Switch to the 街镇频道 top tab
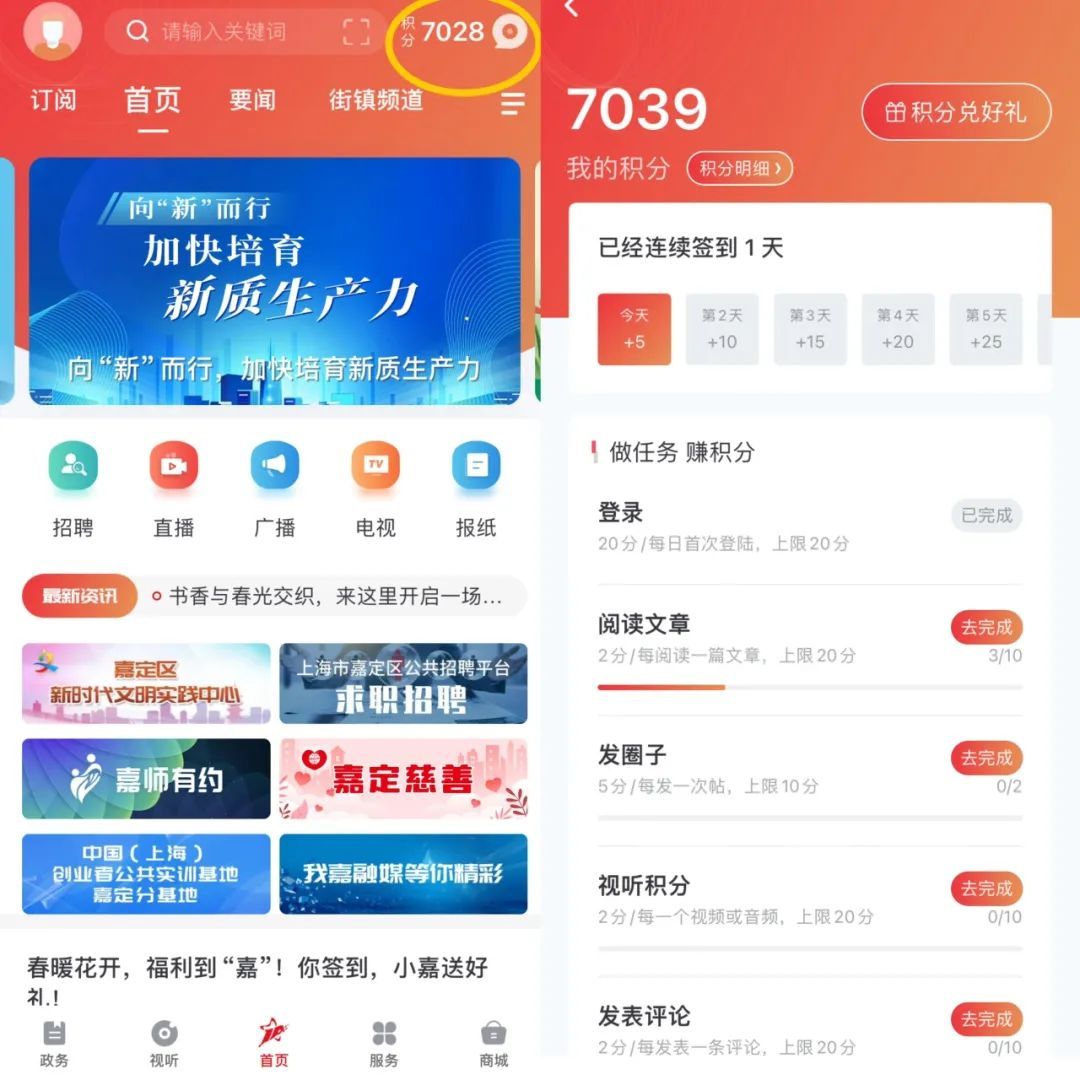The image size is (1080, 1080). [x=376, y=100]
